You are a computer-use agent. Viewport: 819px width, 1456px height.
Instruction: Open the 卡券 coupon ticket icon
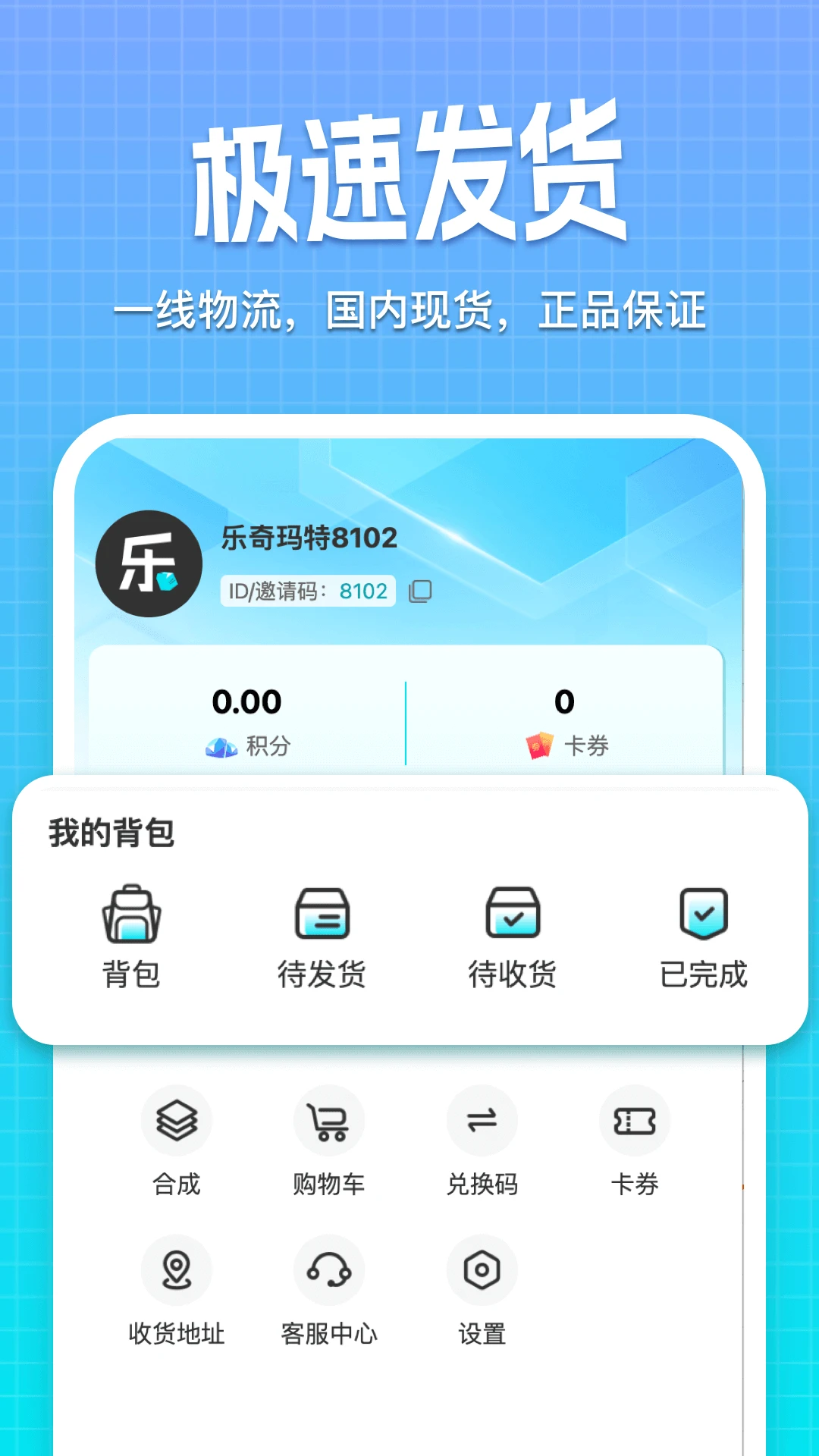634,1120
